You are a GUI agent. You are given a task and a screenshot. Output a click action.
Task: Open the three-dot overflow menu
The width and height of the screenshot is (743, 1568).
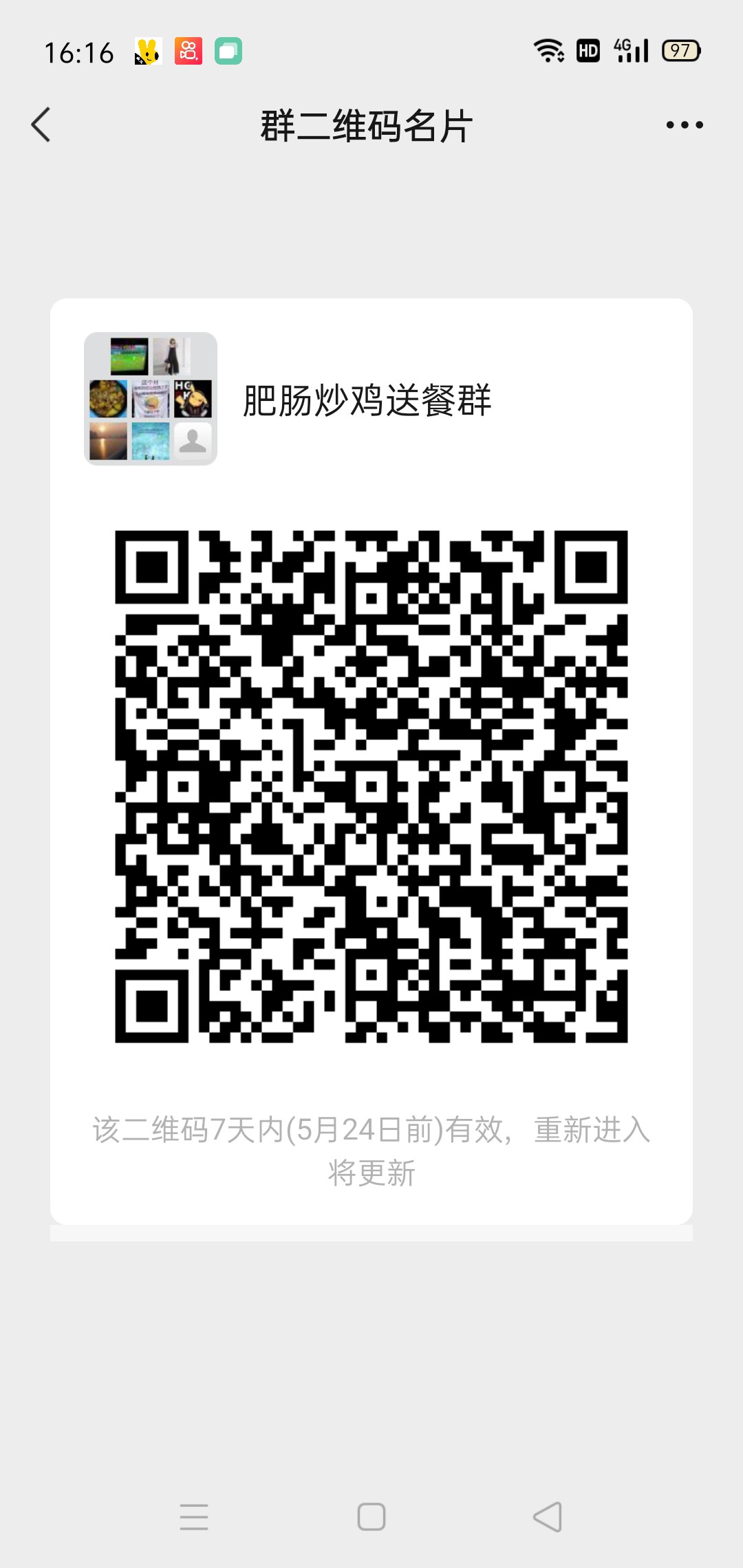point(685,125)
